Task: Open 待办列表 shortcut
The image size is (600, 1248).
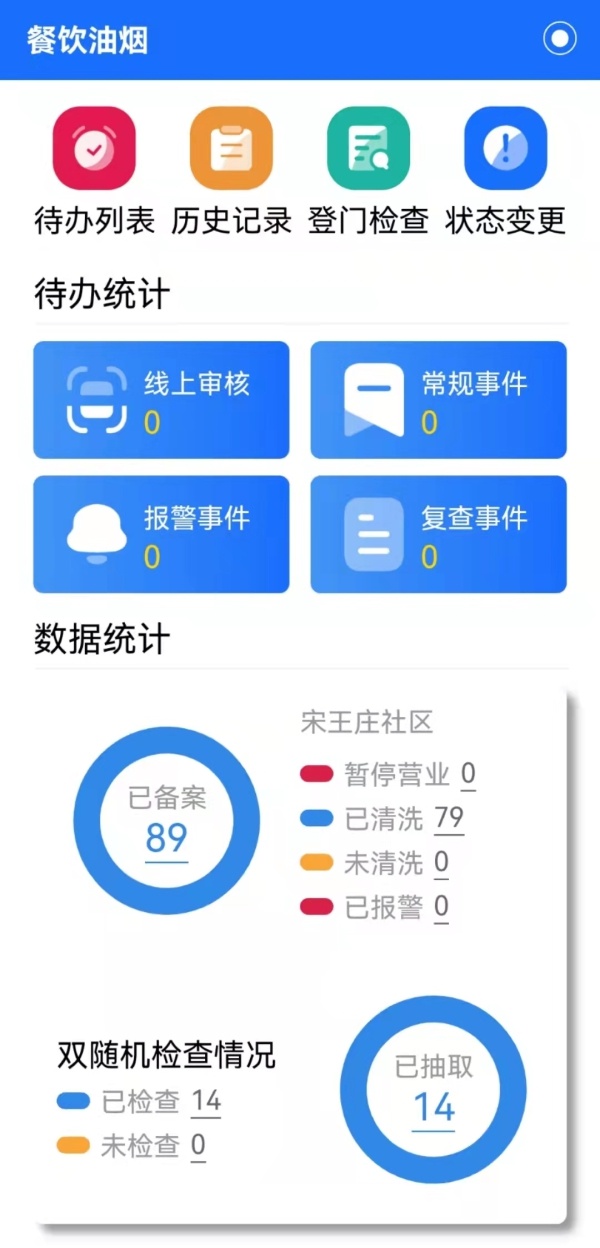Action: tap(94, 171)
